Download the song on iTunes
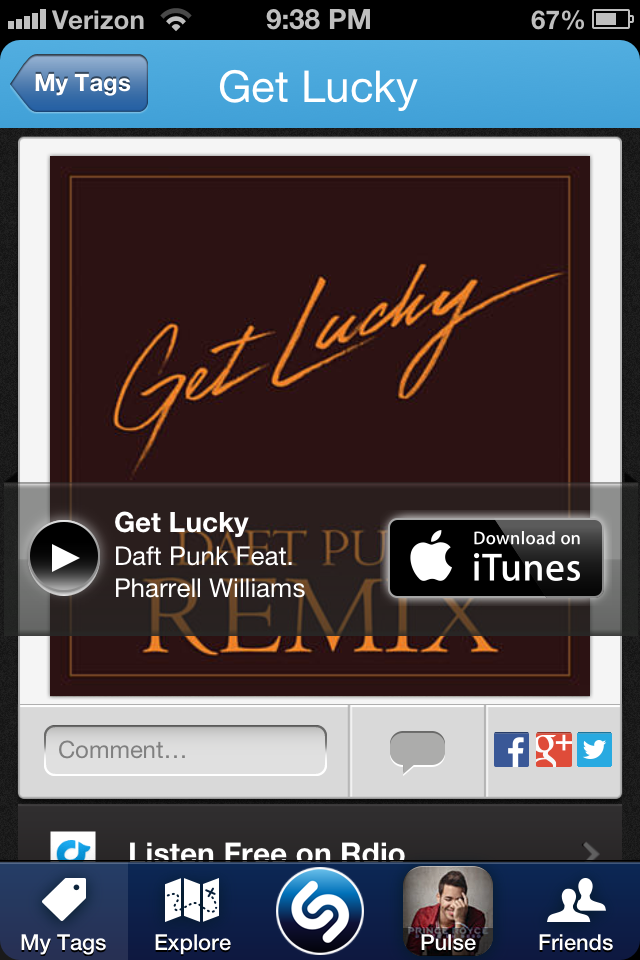 click(x=496, y=558)
